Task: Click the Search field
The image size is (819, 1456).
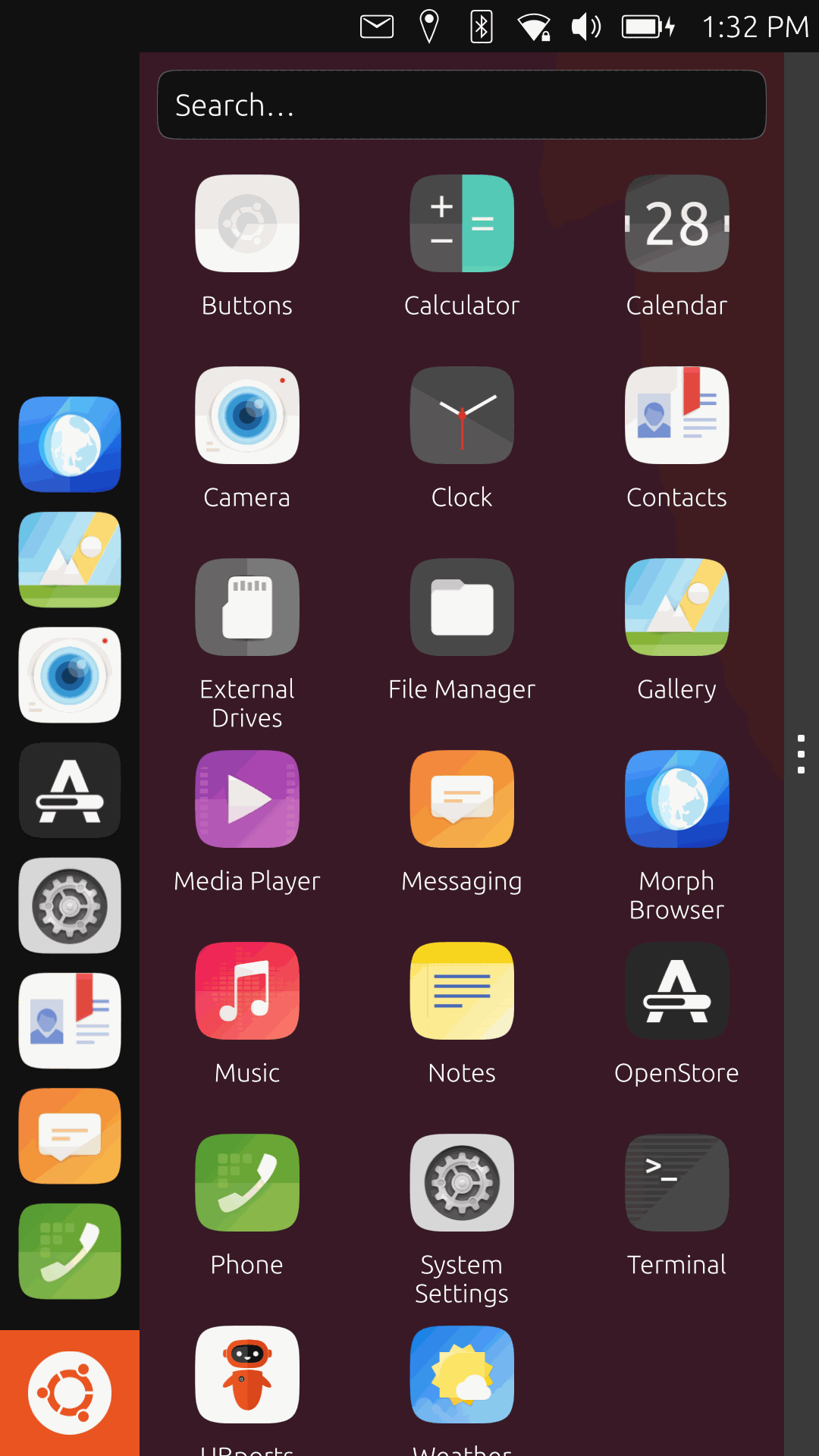Action: pyautogui.click(x=461, y=105)
